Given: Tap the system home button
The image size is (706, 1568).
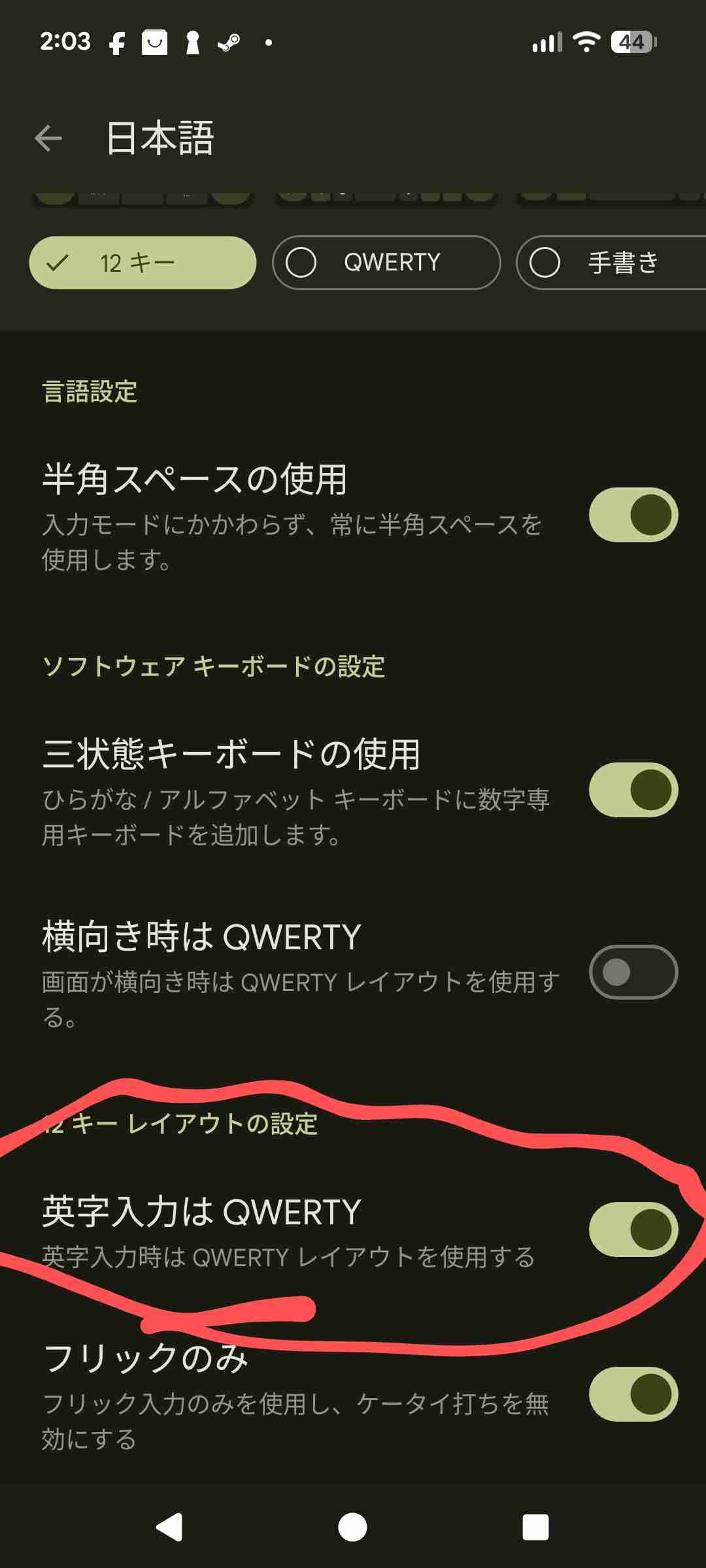Looking at the screenshot, I should coord(352,1527).
